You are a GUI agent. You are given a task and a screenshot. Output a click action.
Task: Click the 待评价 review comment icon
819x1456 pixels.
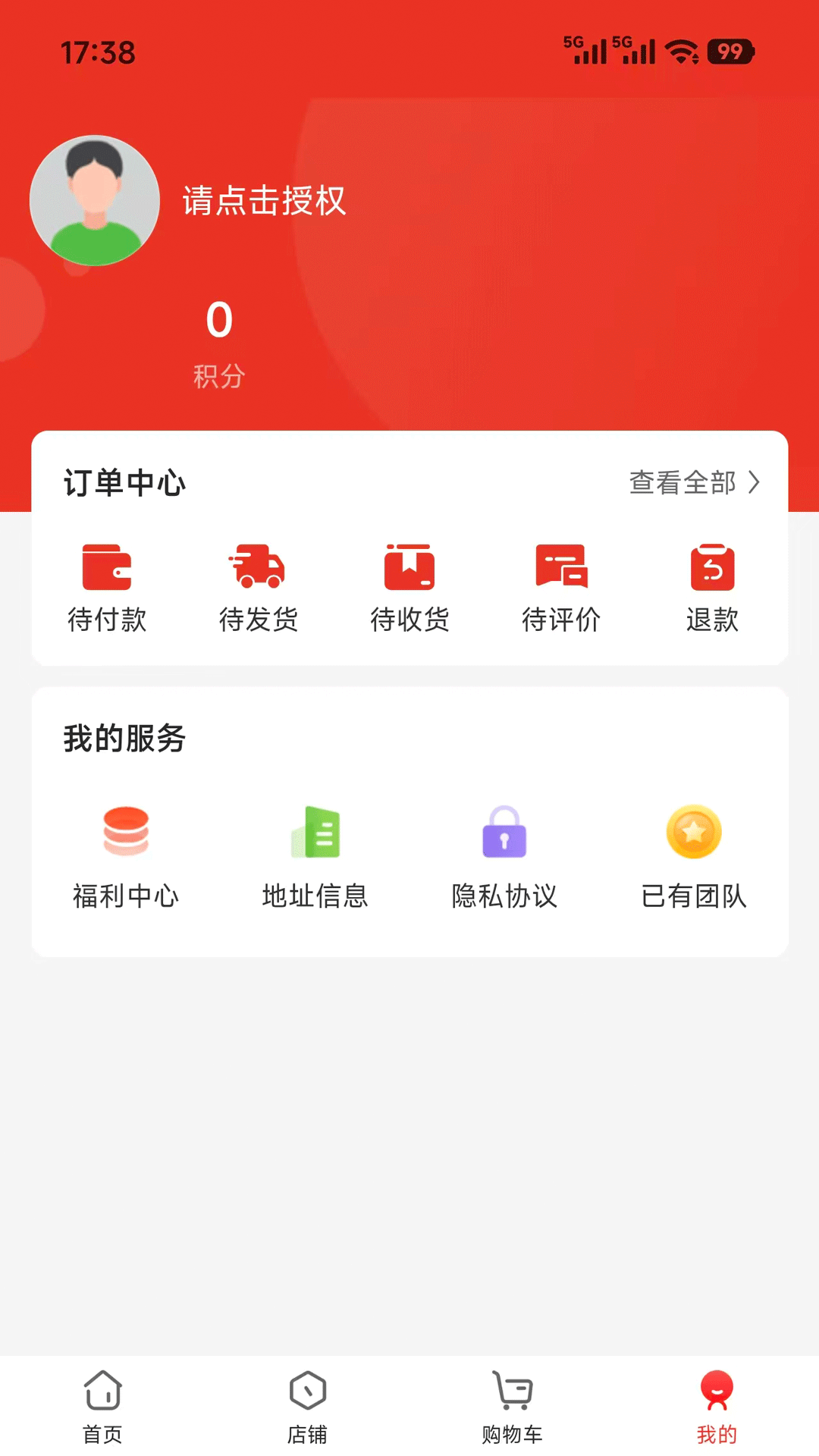pos(561,567)
